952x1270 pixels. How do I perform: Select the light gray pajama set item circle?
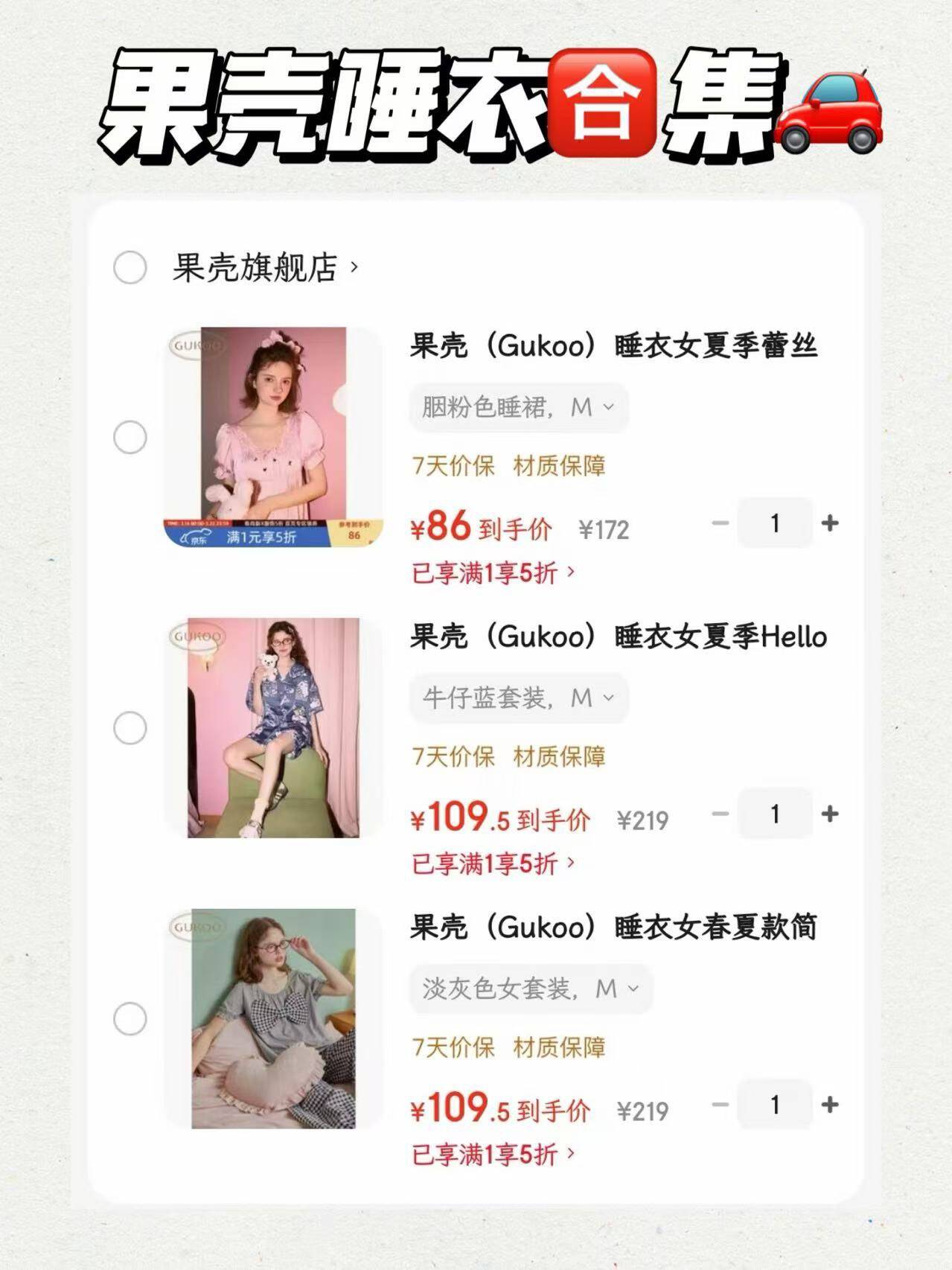(131, 1016)
